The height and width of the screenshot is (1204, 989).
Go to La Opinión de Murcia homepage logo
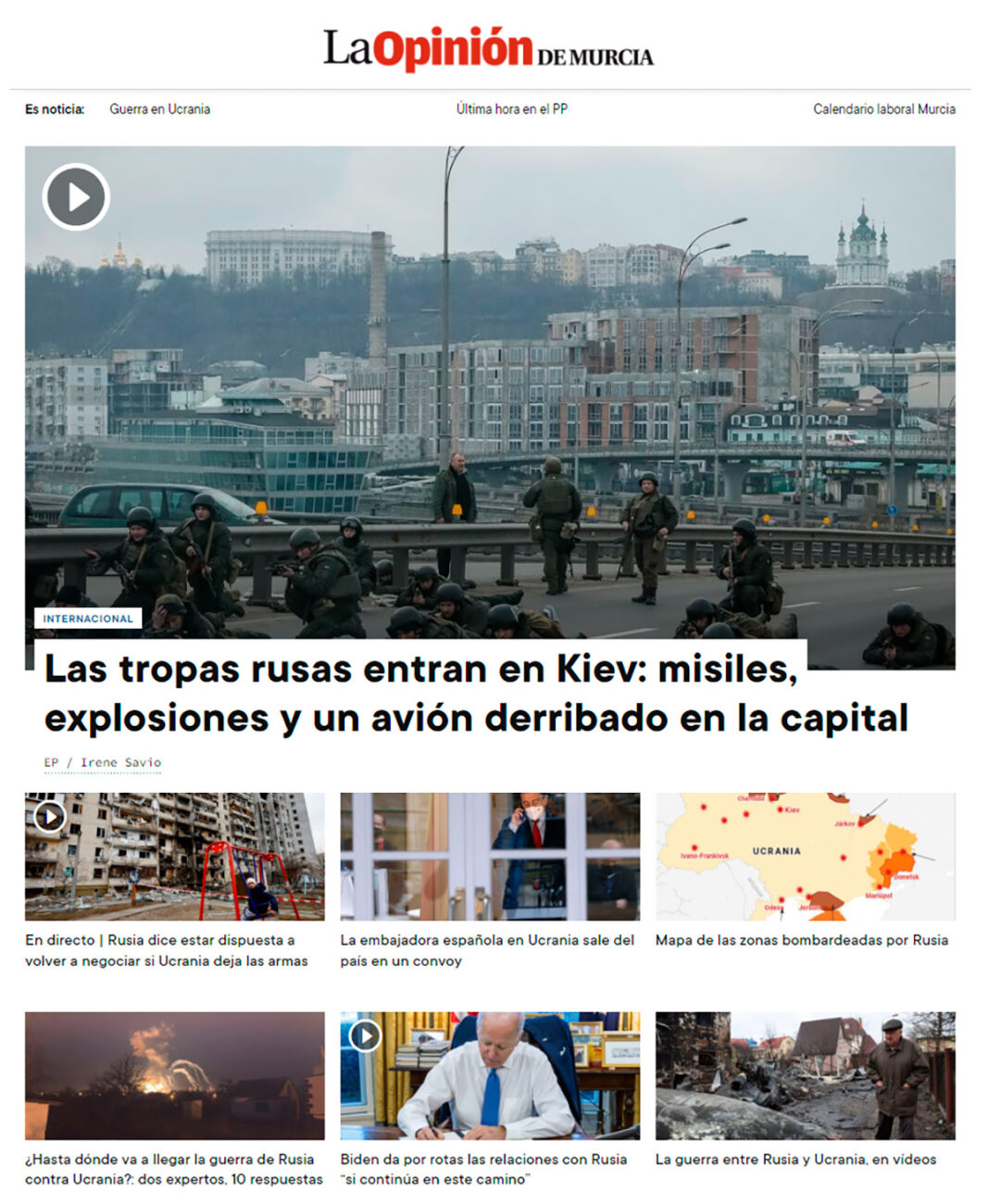[488, 49]
